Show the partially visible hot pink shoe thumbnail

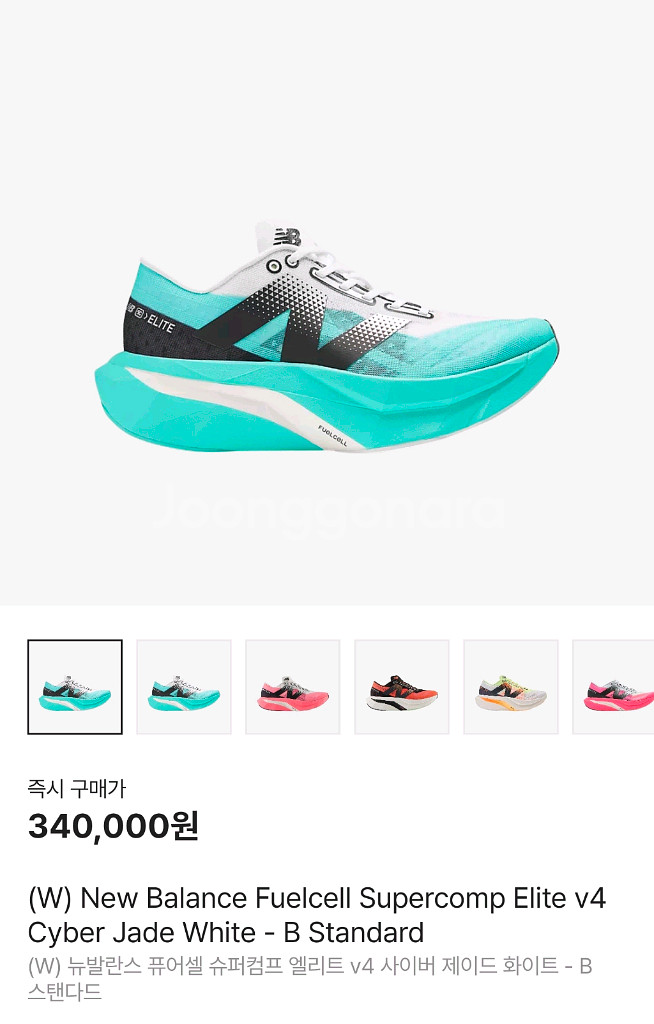coord(614,687)
